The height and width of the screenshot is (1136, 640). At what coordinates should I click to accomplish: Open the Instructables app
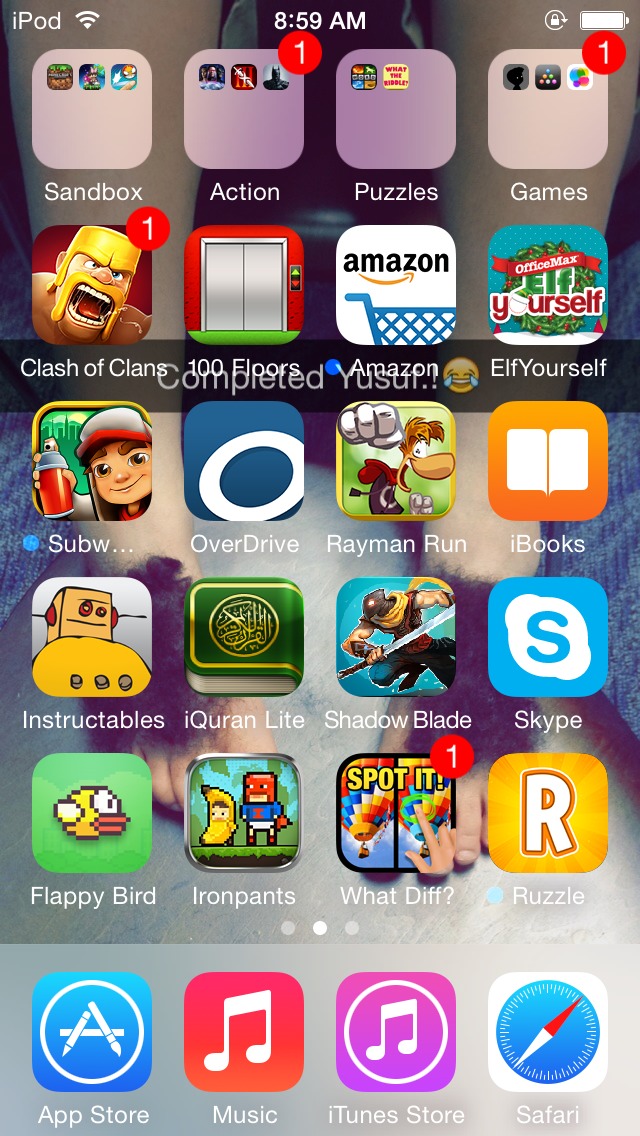(x=92, y=637)
